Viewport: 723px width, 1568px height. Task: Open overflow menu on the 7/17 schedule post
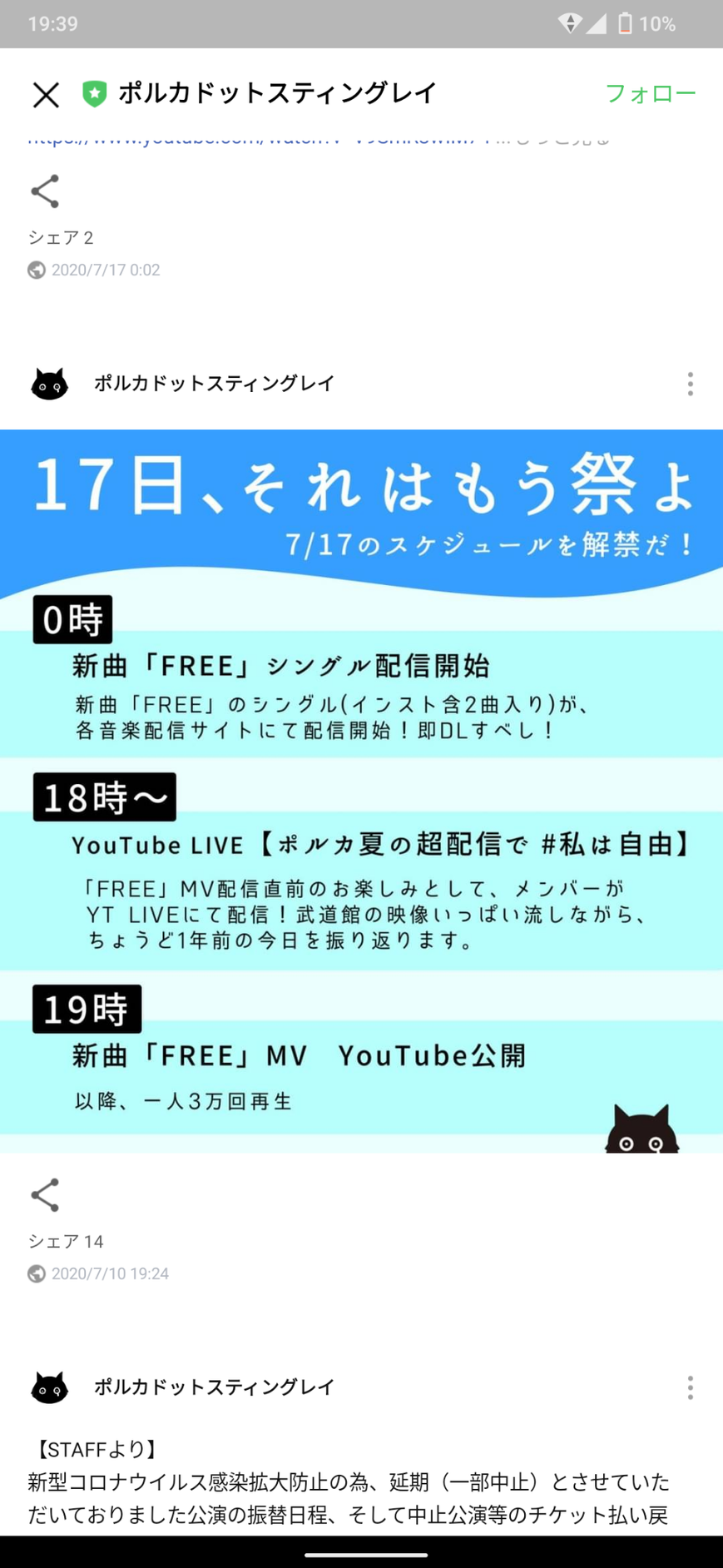[690, 384]
